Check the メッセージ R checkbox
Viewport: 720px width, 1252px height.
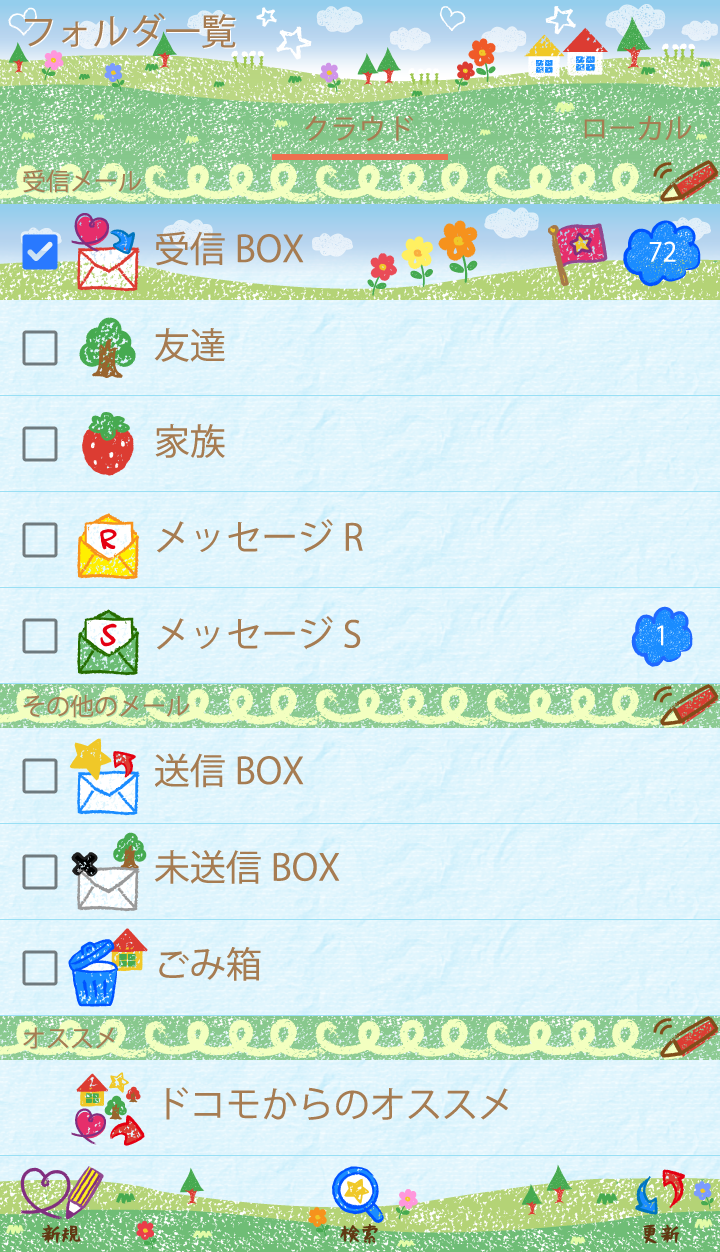click(x=40, y=540)
